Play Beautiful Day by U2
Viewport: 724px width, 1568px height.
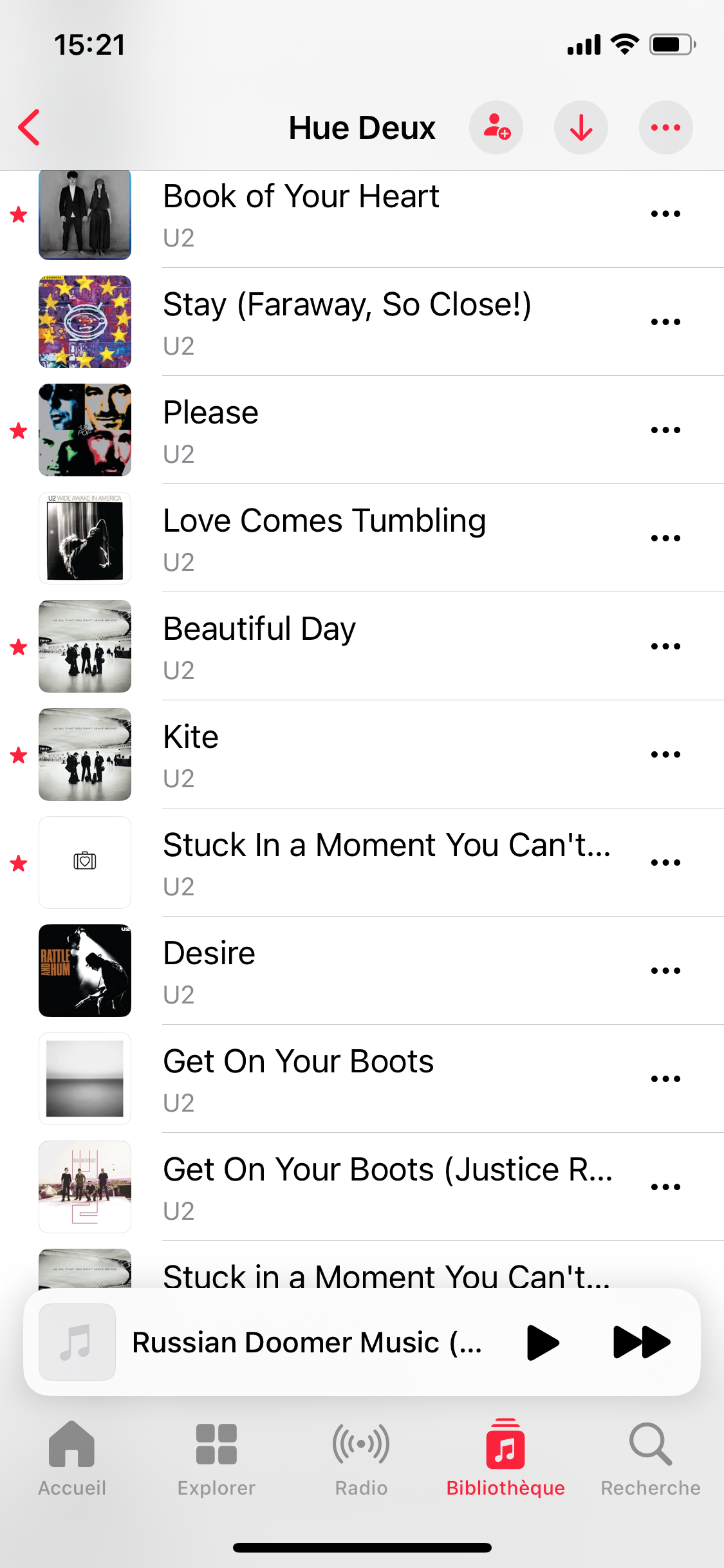coord(362,646)
